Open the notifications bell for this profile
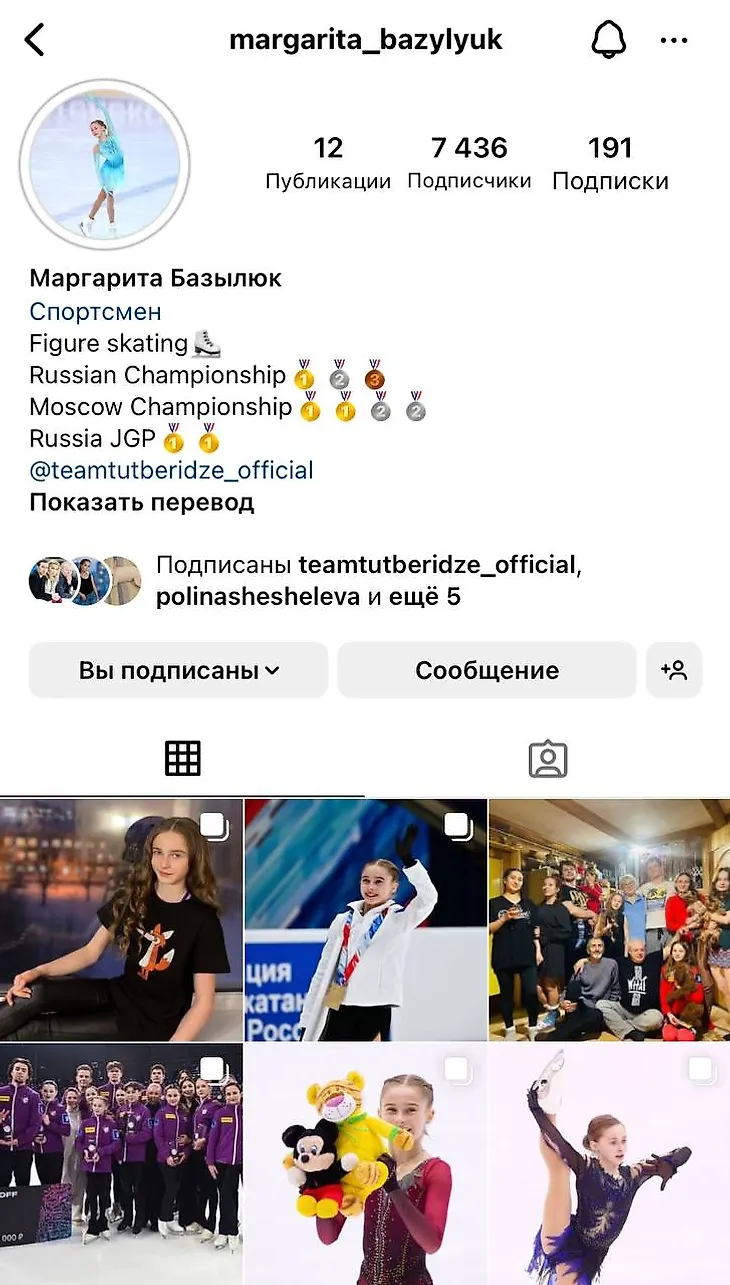 pos(608,40)
